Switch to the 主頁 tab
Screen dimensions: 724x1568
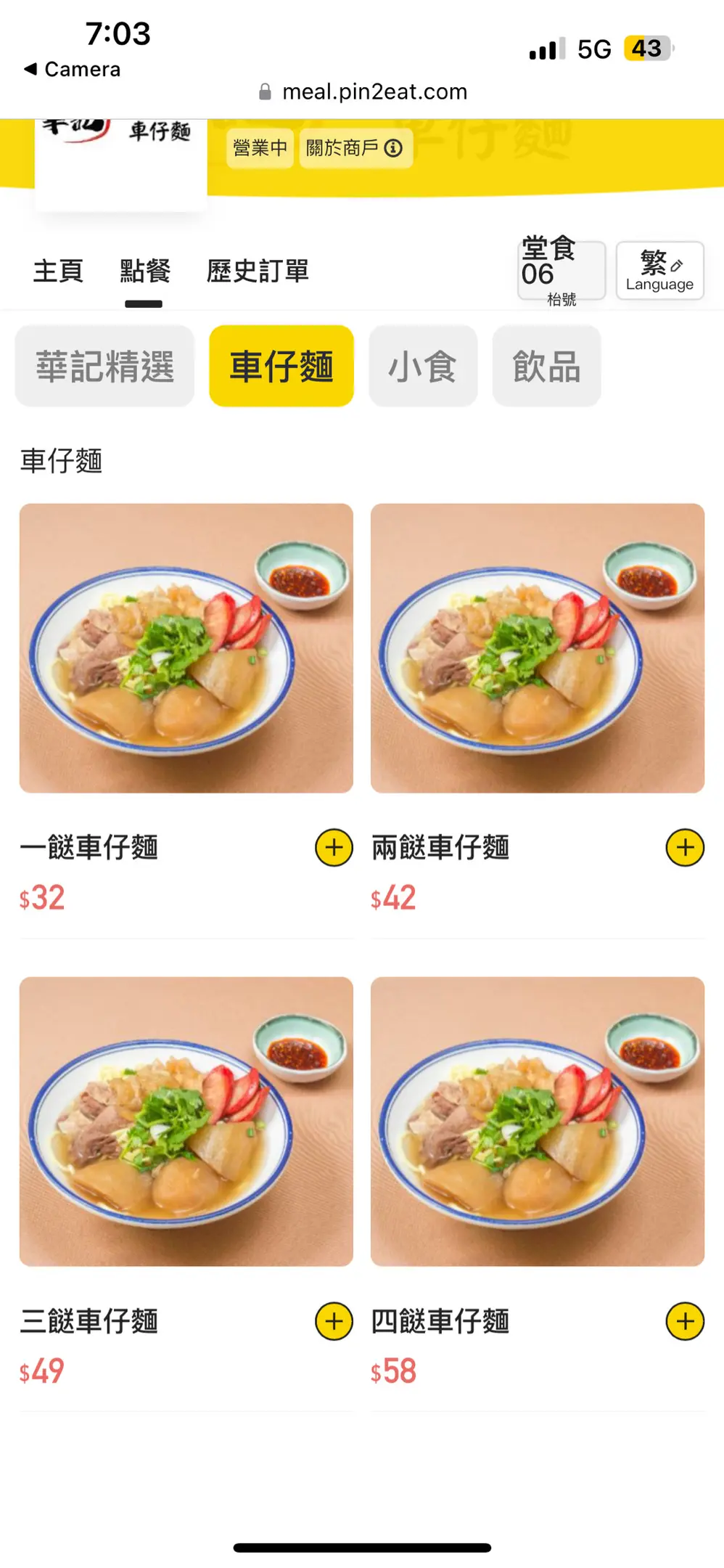click(x=58, y=271)
